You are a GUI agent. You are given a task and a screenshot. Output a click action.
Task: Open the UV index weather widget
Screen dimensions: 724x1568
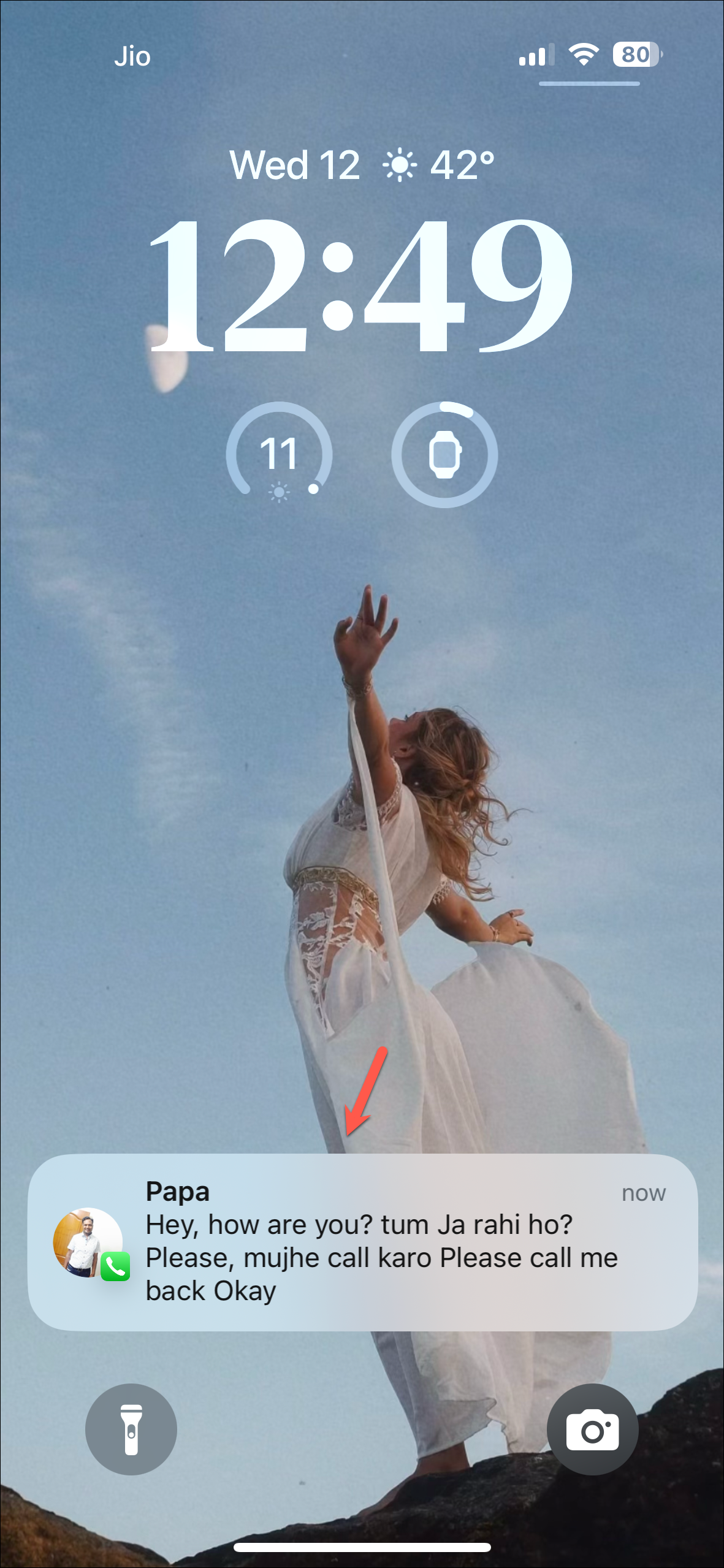point(280,454)
